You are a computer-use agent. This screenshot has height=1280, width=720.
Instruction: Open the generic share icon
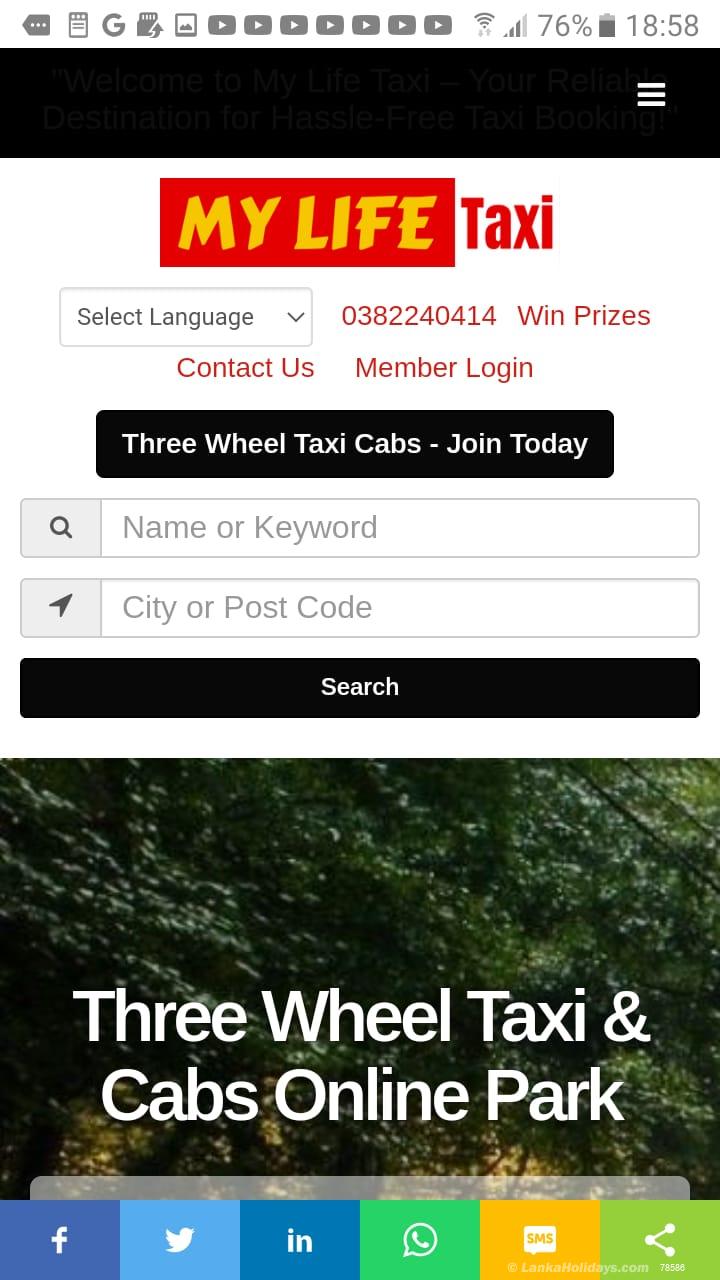659,1239
